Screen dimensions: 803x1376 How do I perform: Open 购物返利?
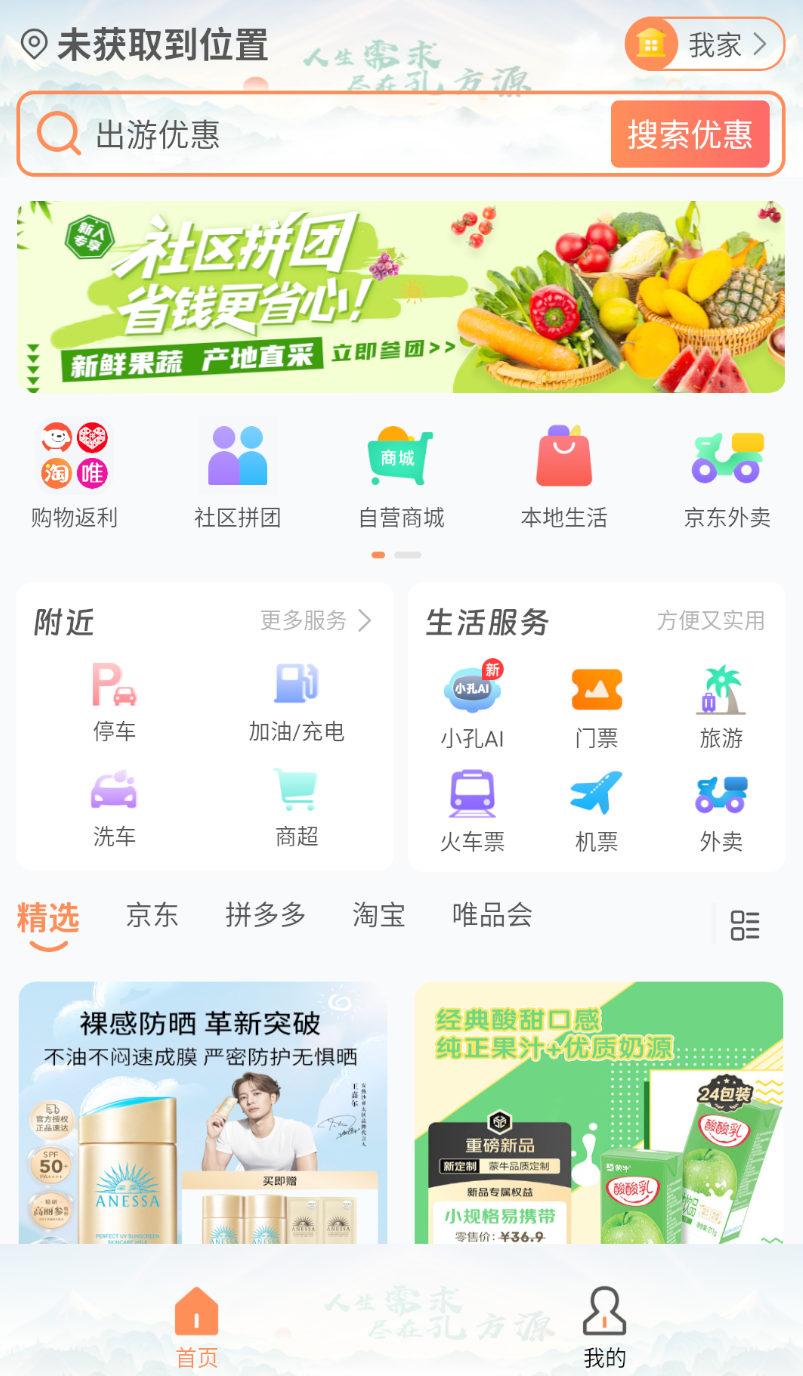(x=74, y=474)
